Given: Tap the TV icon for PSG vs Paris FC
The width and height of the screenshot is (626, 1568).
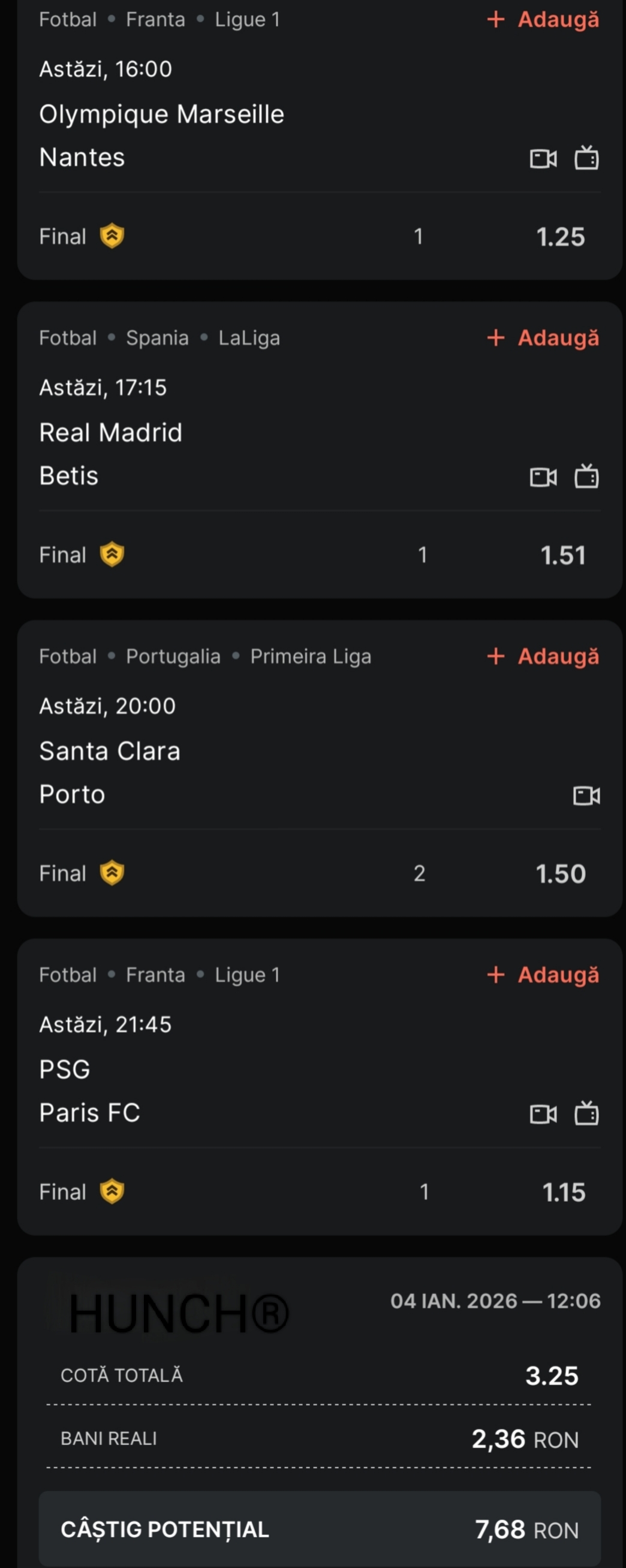Looking at the screenshot, I should (x=586, y=1113).
